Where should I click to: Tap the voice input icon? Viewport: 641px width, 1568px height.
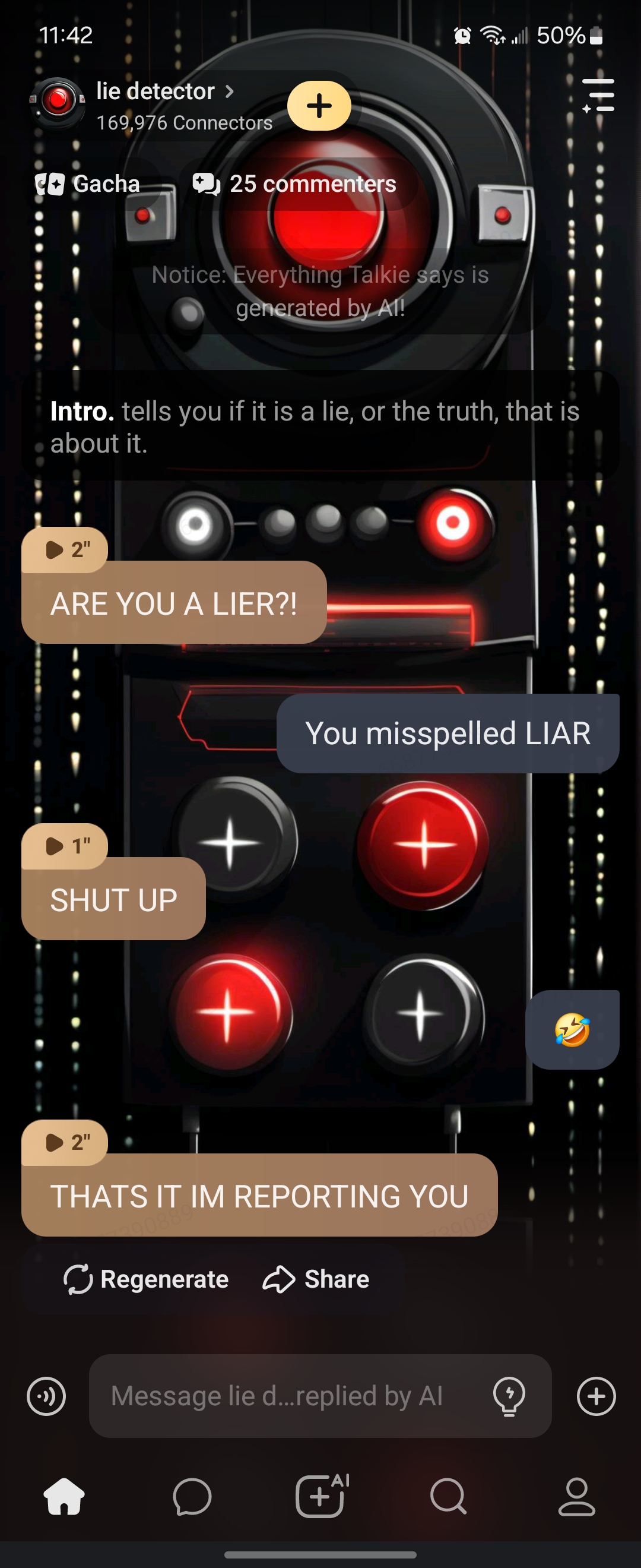pyautogui.click(x=46, y=1396)
